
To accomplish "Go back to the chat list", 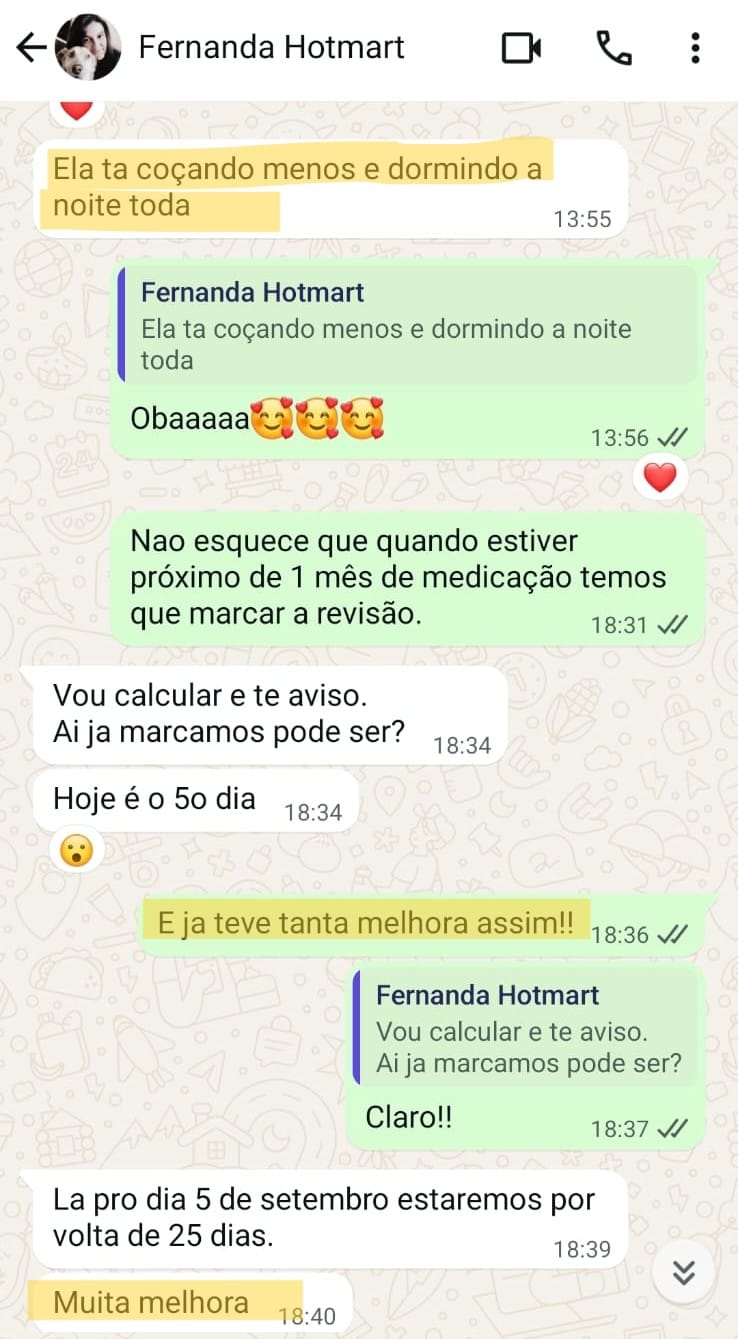I will (x=32, y=47).
